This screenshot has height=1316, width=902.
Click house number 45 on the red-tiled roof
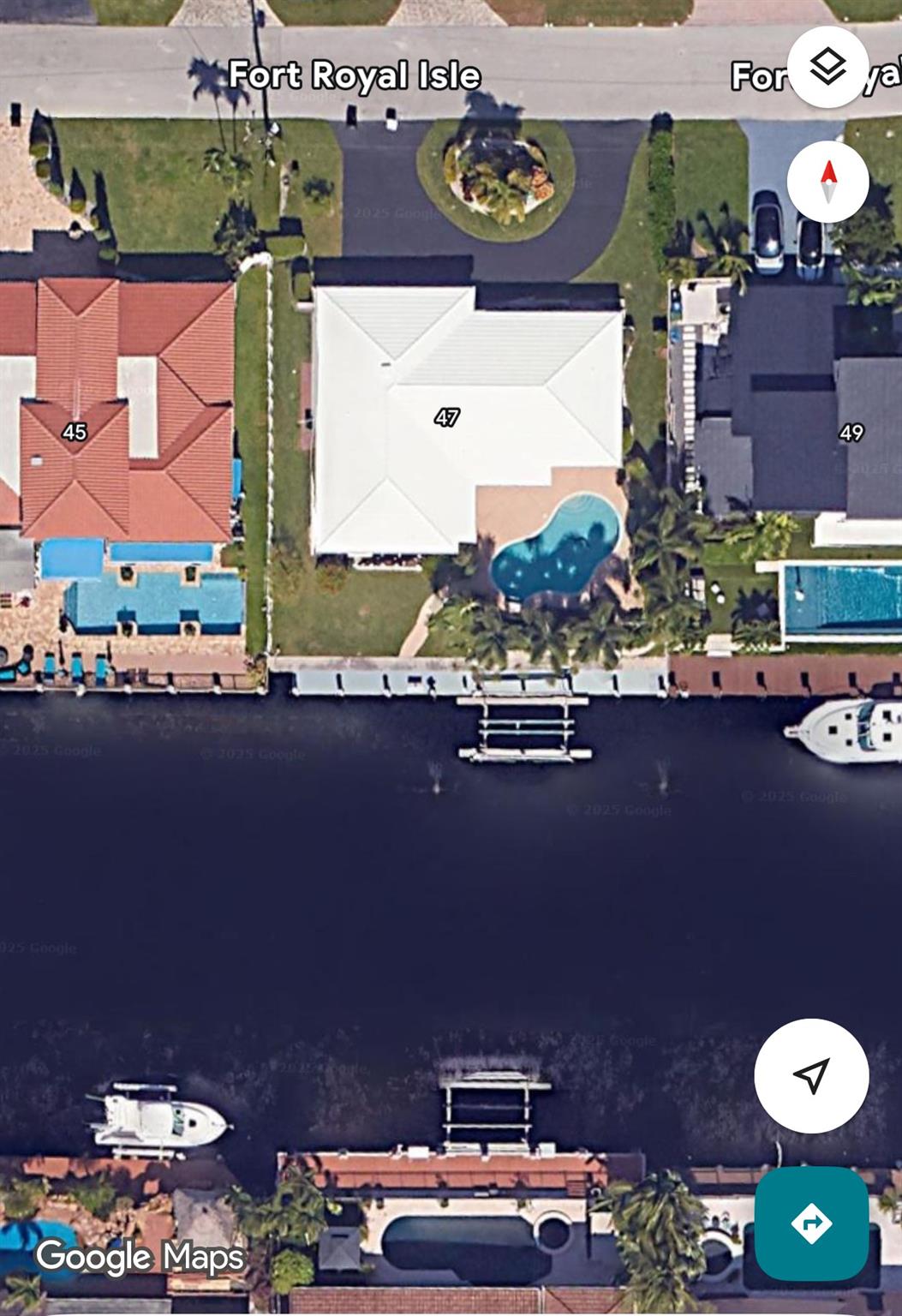(x=75, y=433)
